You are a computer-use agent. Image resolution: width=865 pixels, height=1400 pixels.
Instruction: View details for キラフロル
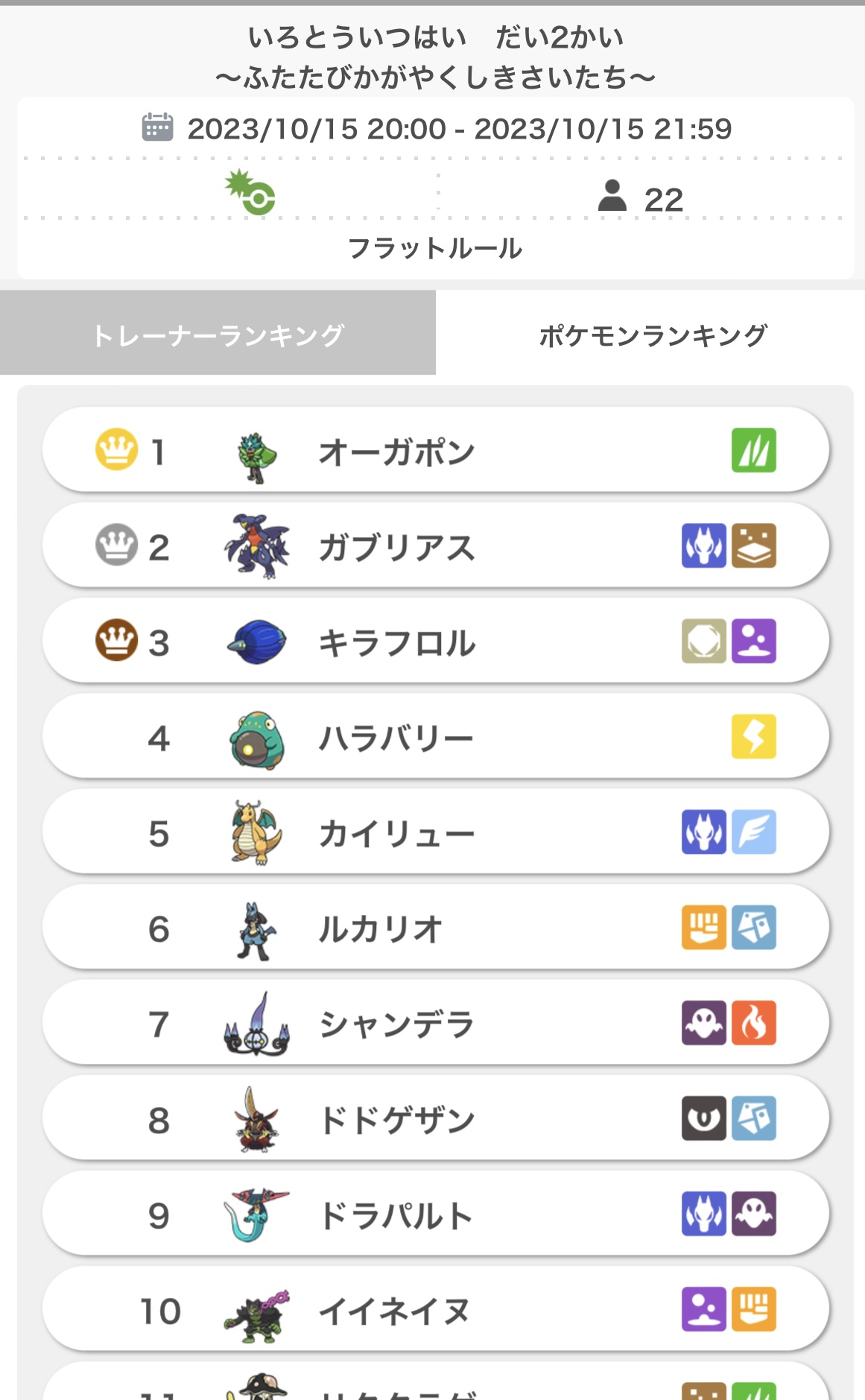[x=435, y=642]
